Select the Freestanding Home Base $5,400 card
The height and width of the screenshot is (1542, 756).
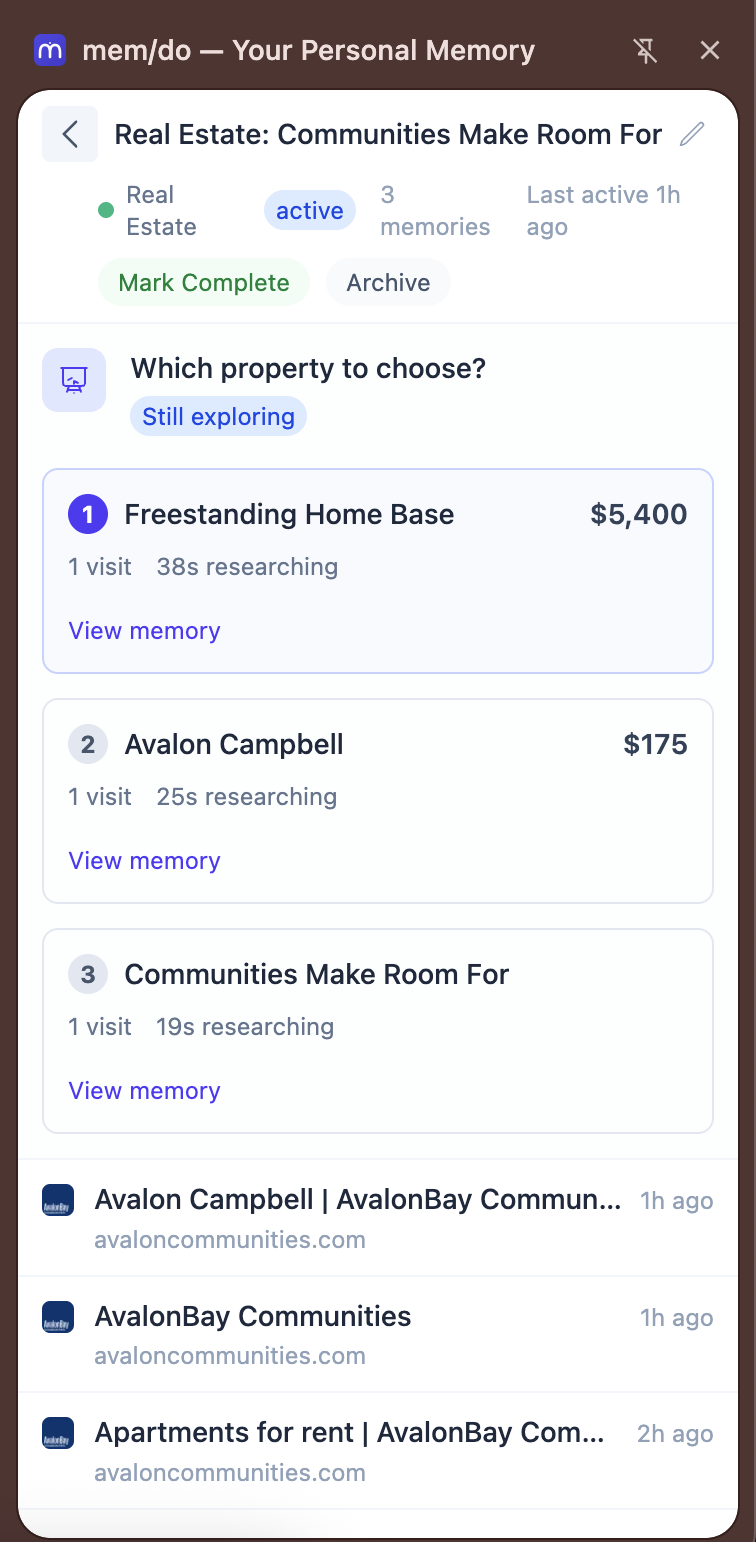coord(378,540)
